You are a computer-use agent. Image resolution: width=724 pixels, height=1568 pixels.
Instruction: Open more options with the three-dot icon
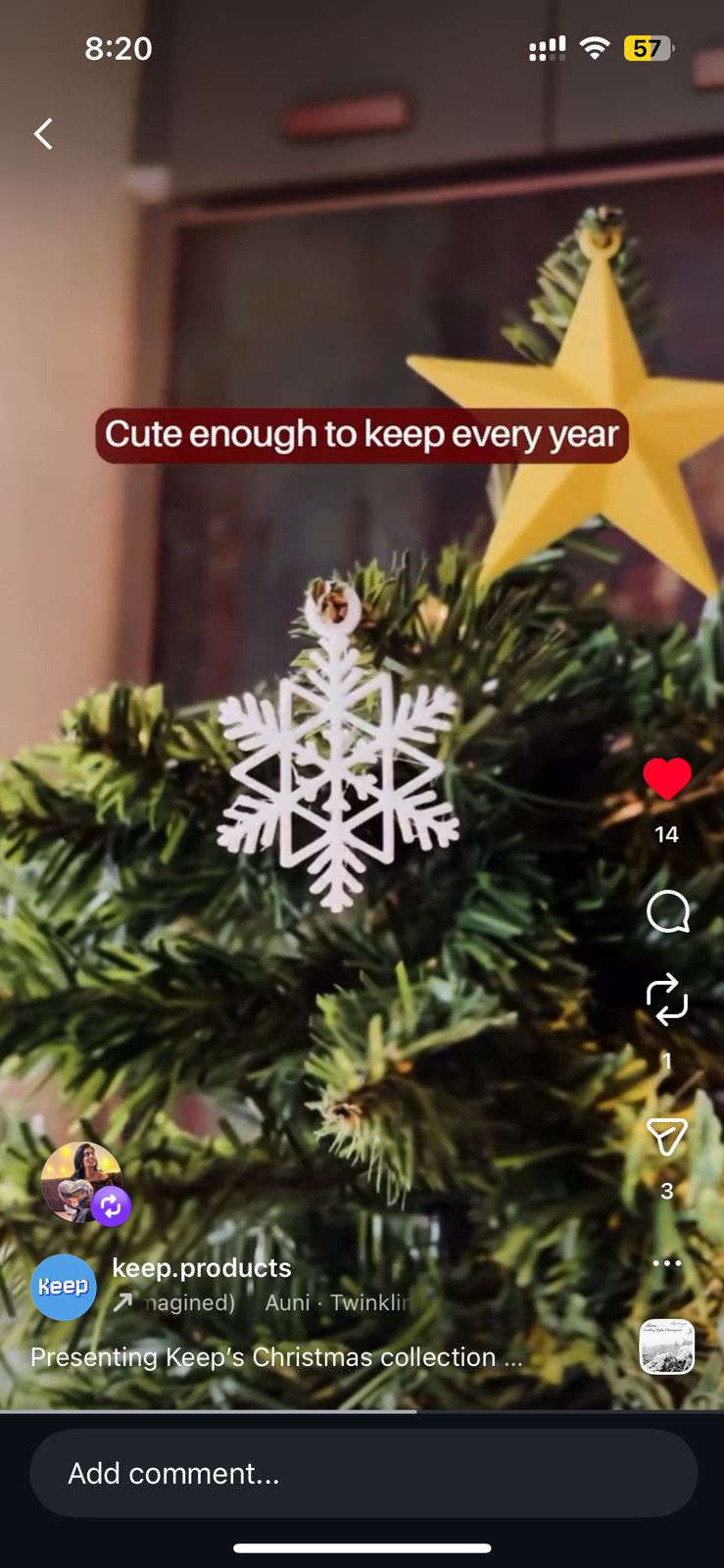(667, 1262)
